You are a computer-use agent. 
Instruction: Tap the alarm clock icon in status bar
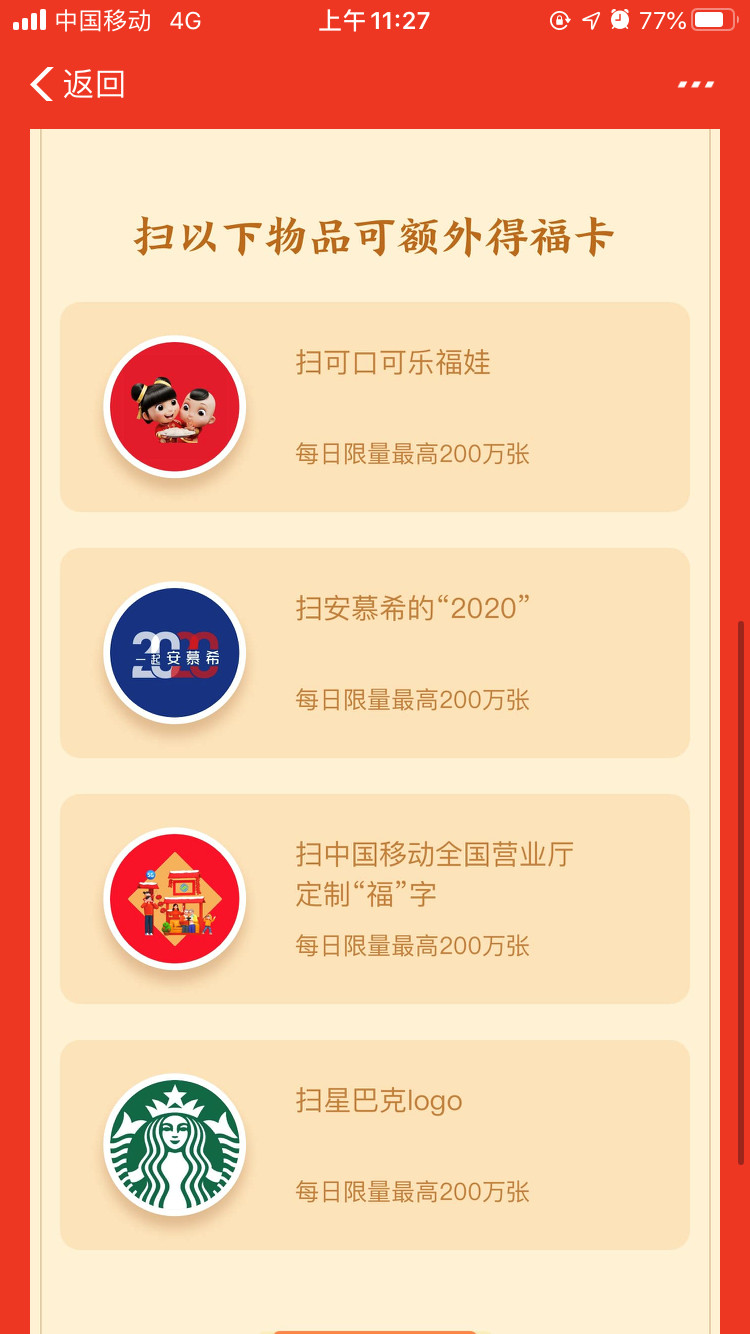coord(620,18)
